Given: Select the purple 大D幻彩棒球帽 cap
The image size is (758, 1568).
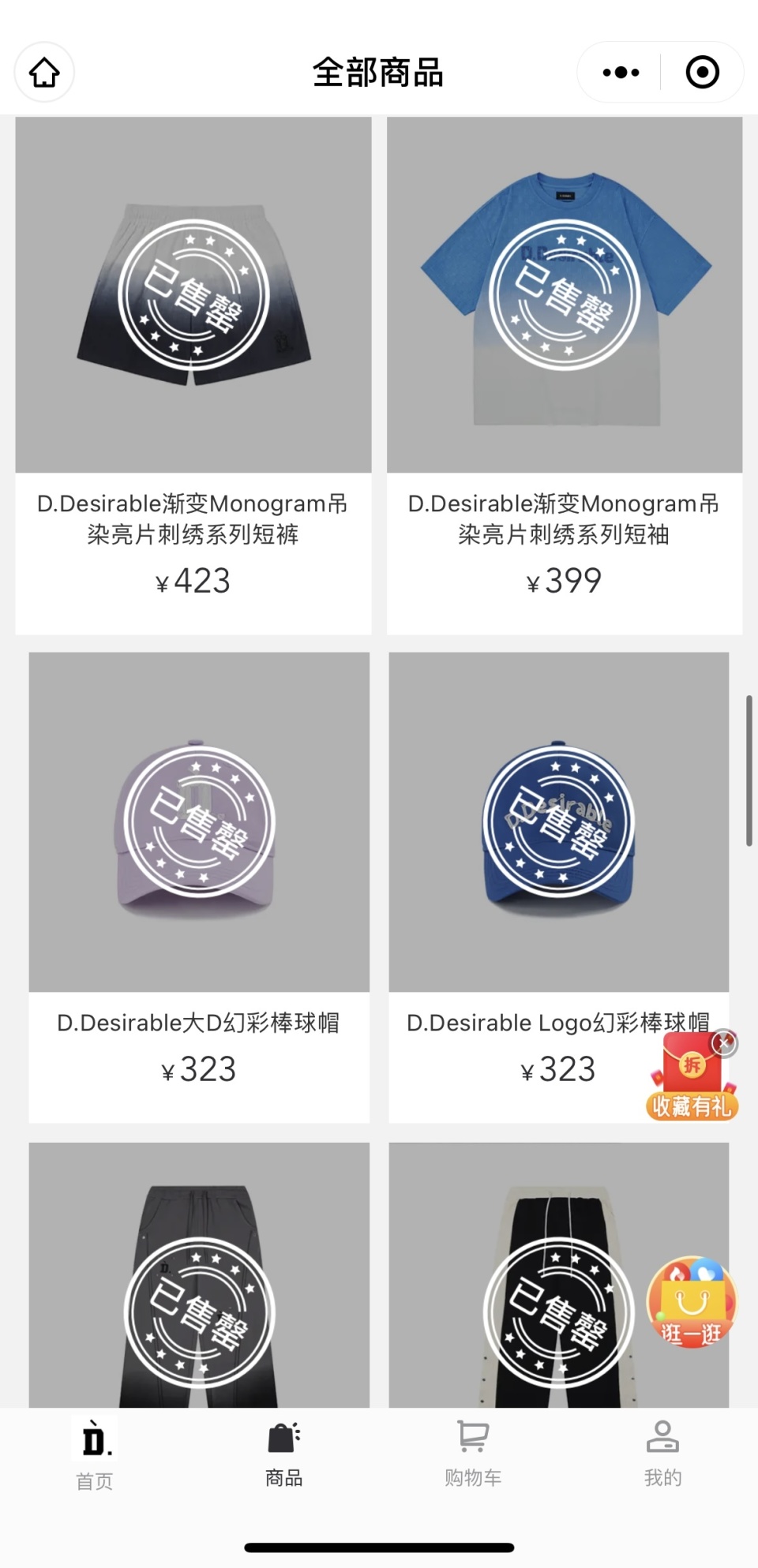Looking at the screenshot, I should (x=198, y=821).
